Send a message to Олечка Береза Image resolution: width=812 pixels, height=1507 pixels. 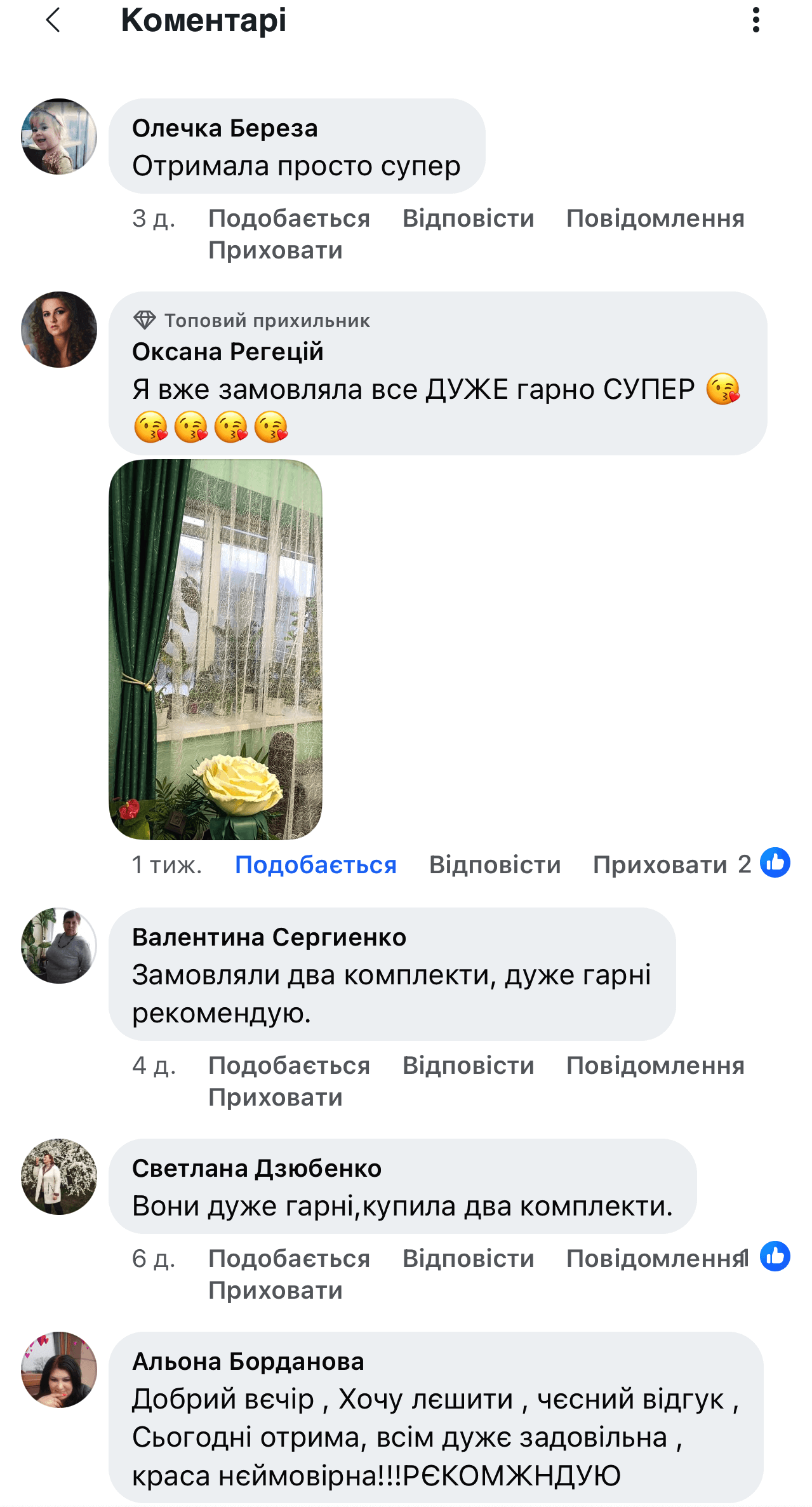click(655, 218)
